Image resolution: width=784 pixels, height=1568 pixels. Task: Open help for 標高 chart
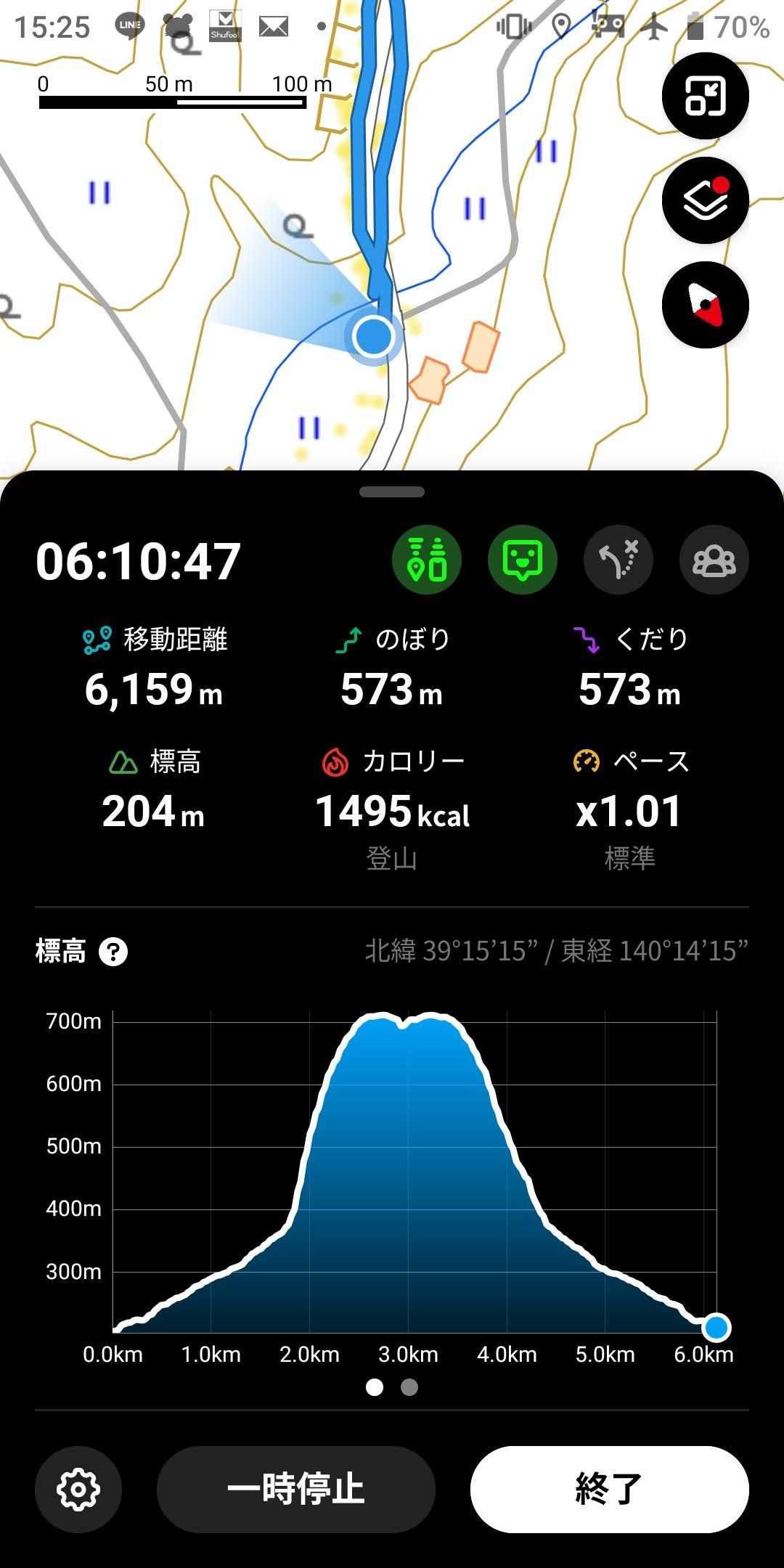[x=113, y=951]
